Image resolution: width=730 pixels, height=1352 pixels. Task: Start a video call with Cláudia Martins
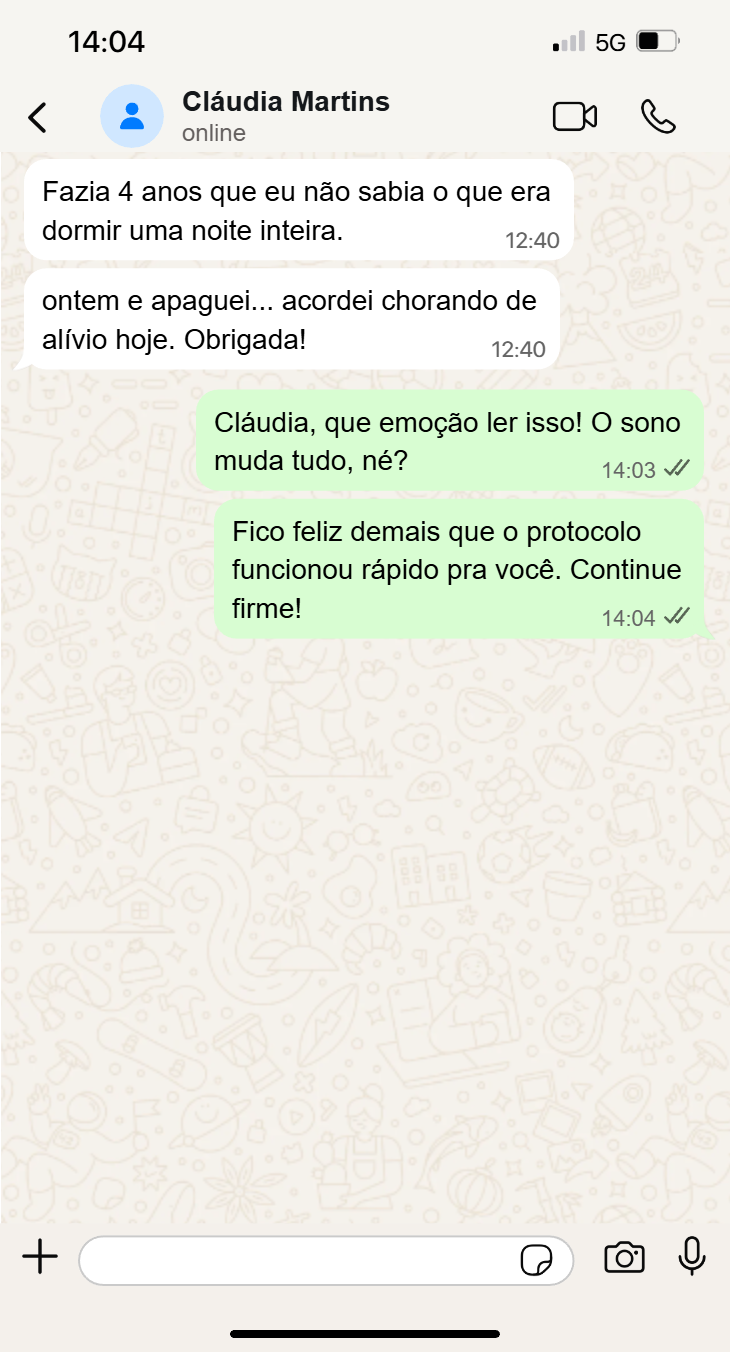(x=576, y=116)
